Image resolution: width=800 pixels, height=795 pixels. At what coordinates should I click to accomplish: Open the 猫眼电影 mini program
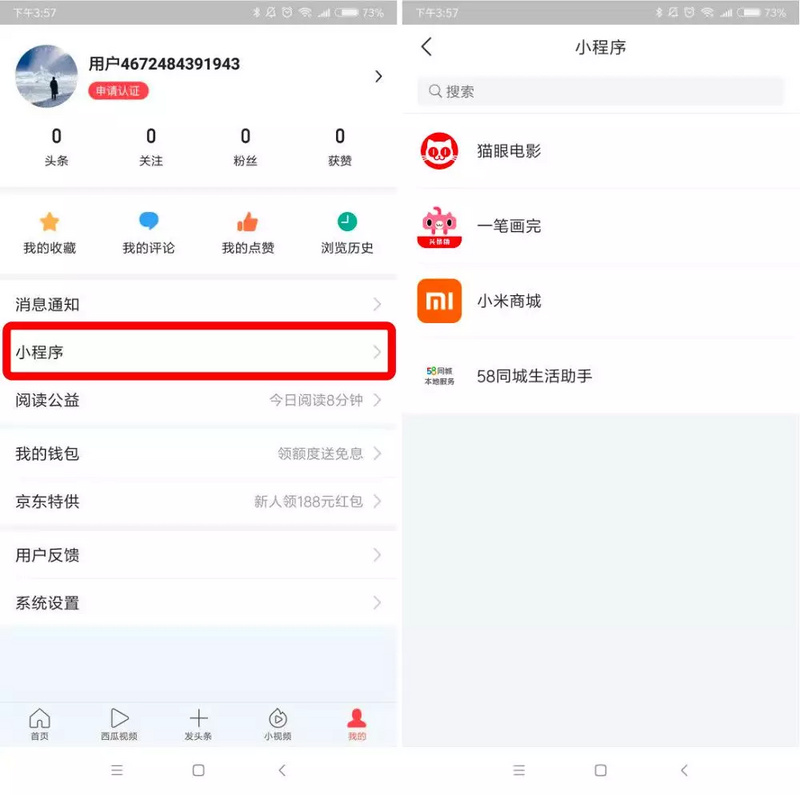[600, 151]
